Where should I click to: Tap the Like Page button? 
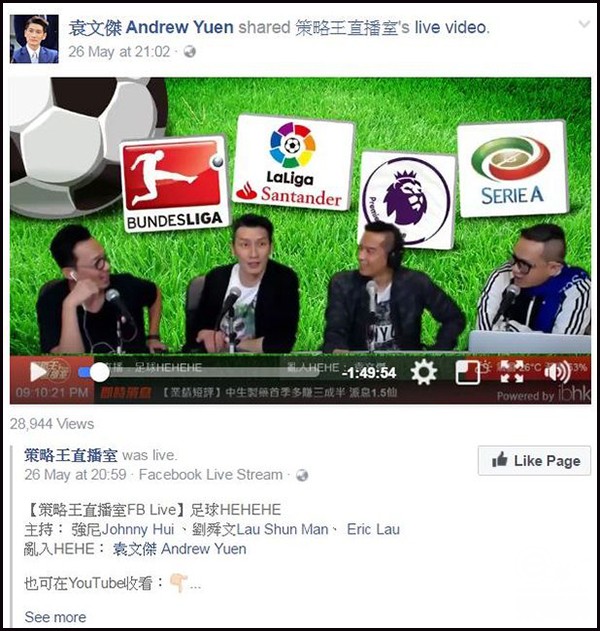[534, 461]
